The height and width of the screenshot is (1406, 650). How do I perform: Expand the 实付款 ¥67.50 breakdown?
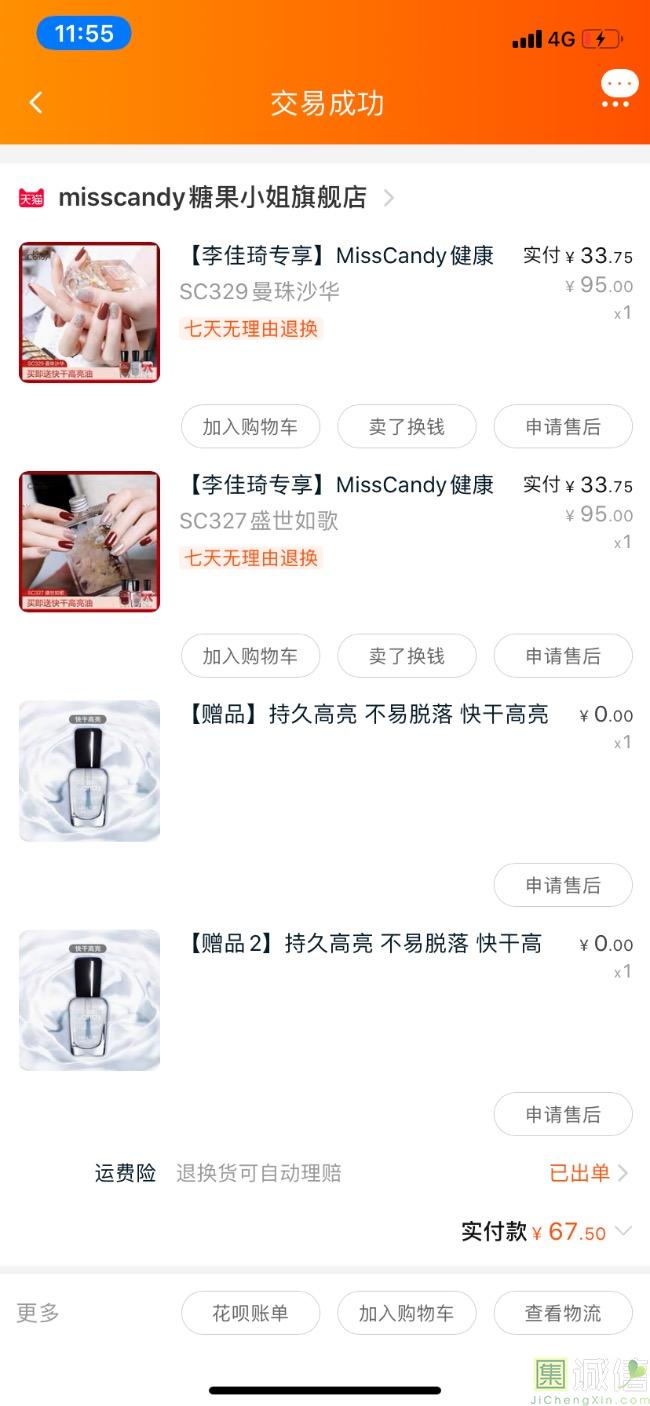(x=546, y=1231)
